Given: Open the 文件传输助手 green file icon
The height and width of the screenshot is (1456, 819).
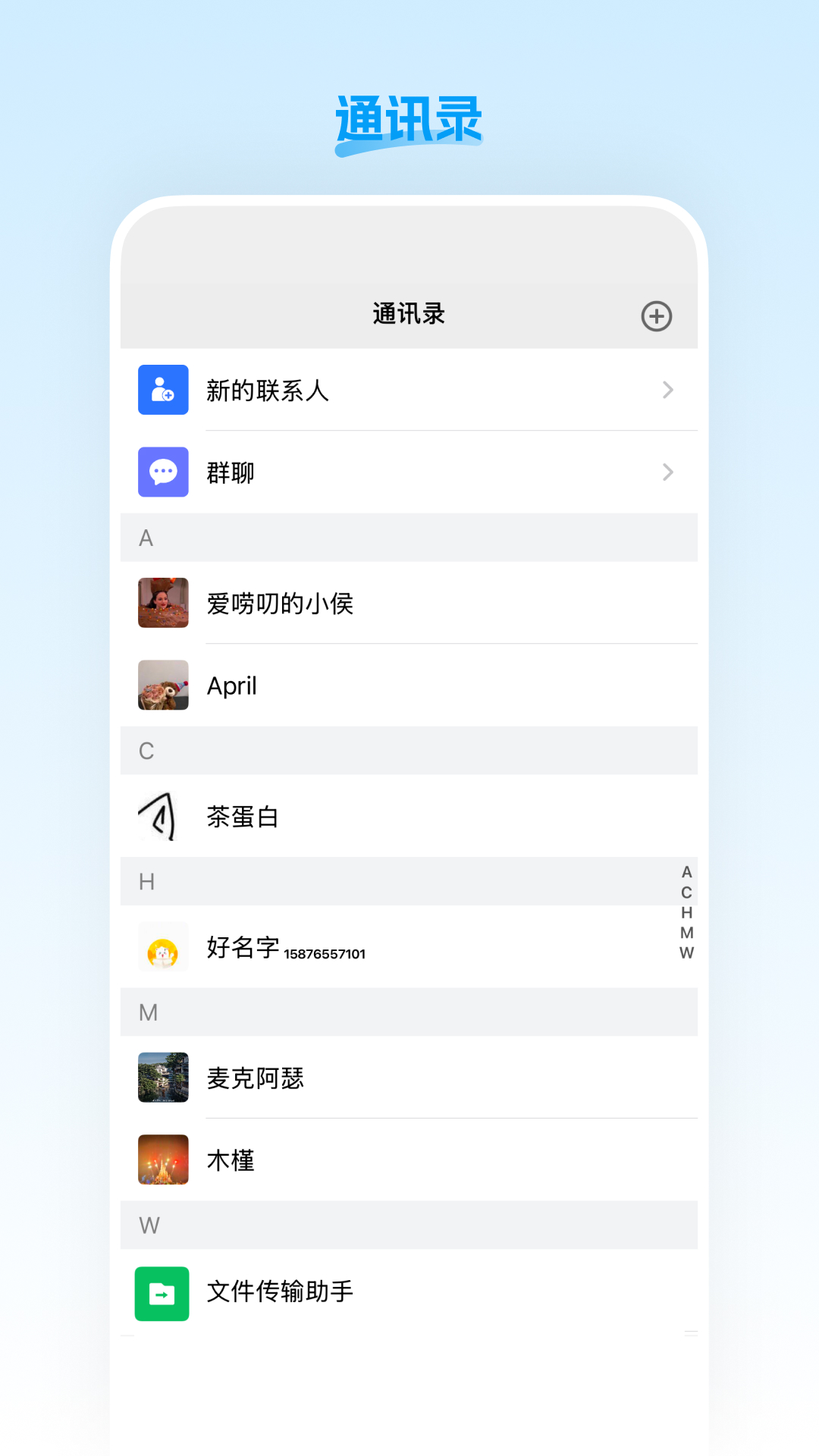Looking at the screenshot, I should [162, 1294].
